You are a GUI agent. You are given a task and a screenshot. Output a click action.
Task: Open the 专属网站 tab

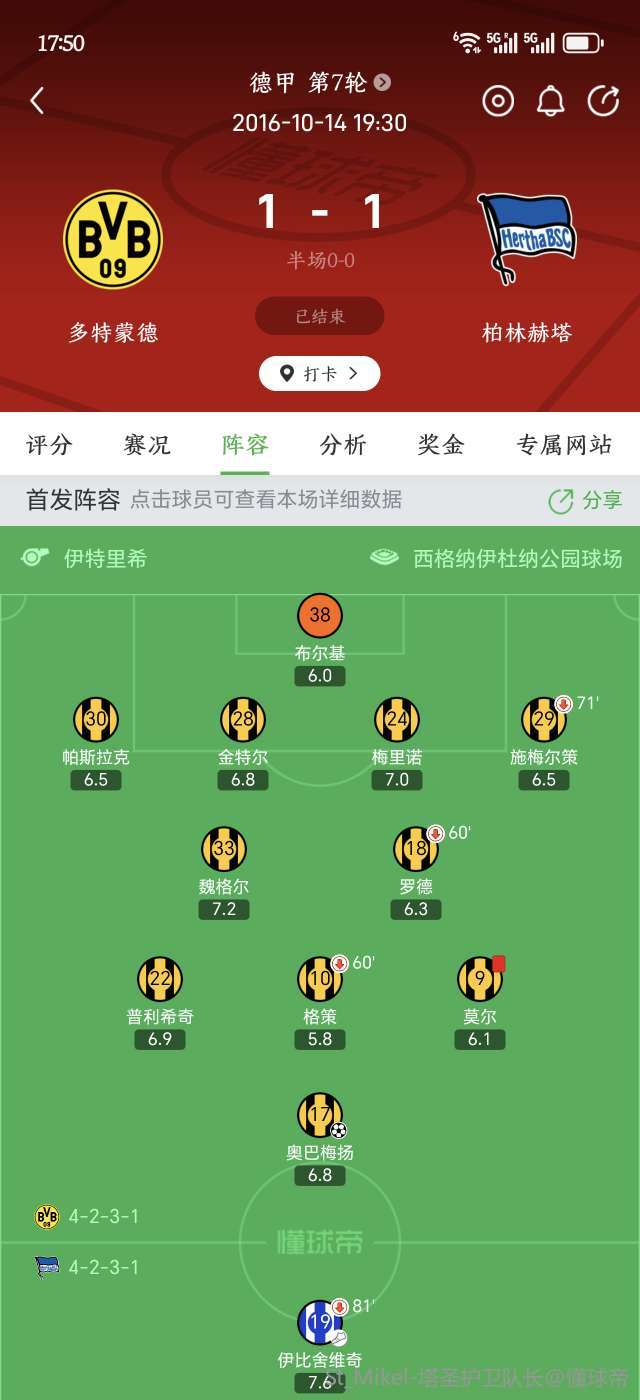pyautogui.click(x=563, y=445)
